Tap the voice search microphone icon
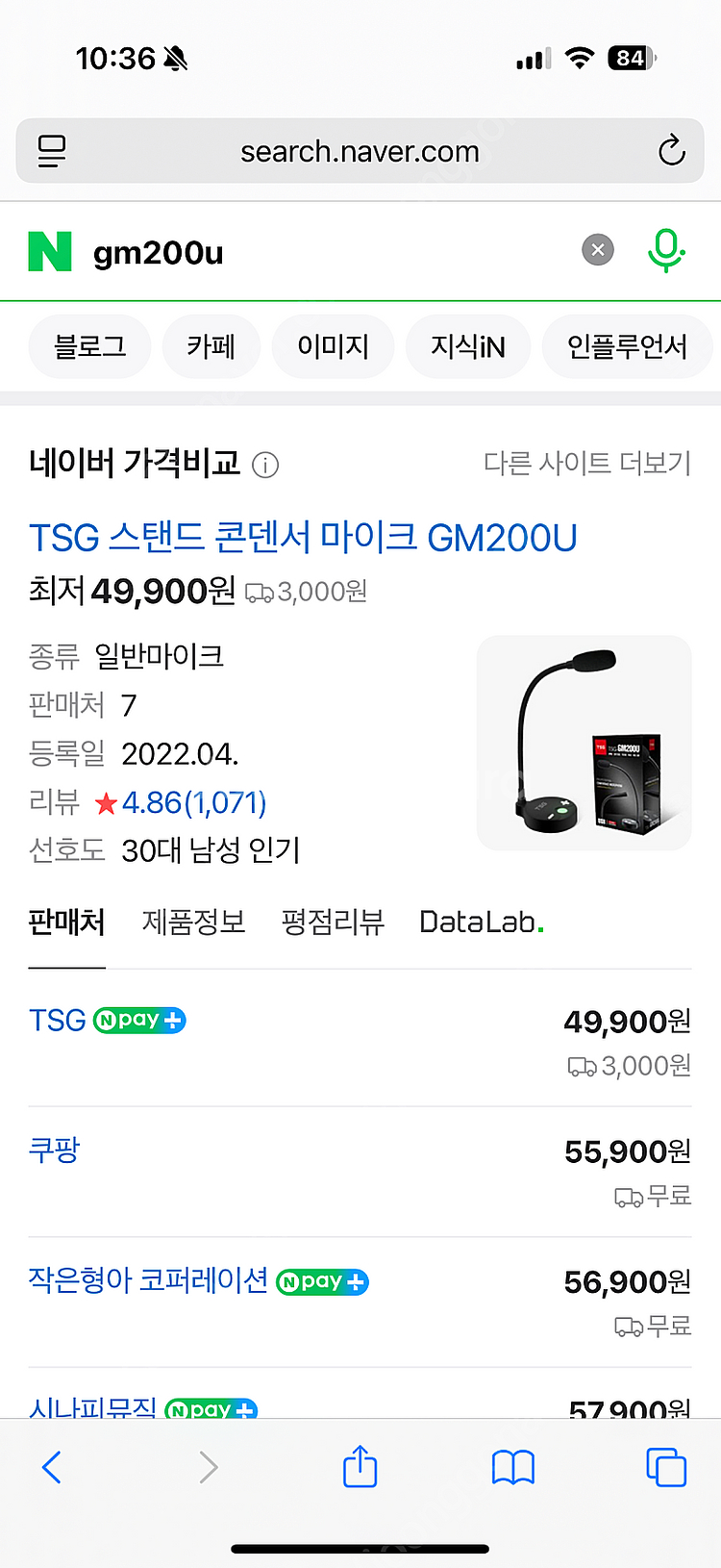721x1568 pixels. click(666, 250)
